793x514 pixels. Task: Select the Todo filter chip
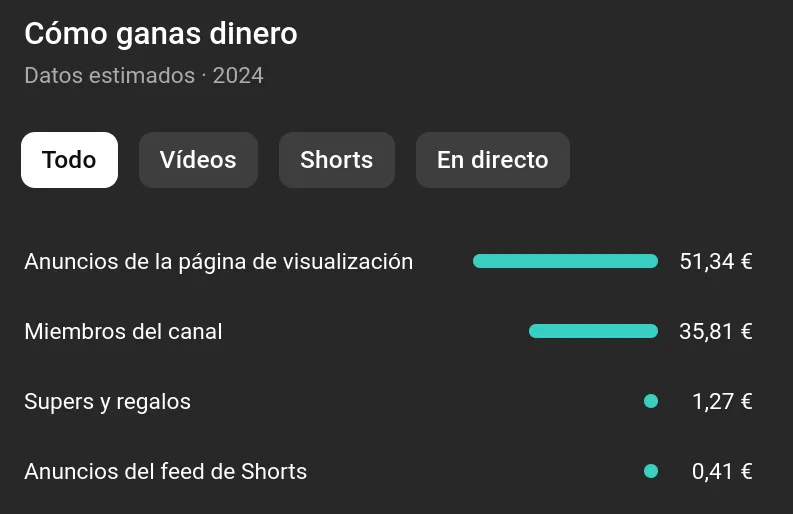pos(69,160)
